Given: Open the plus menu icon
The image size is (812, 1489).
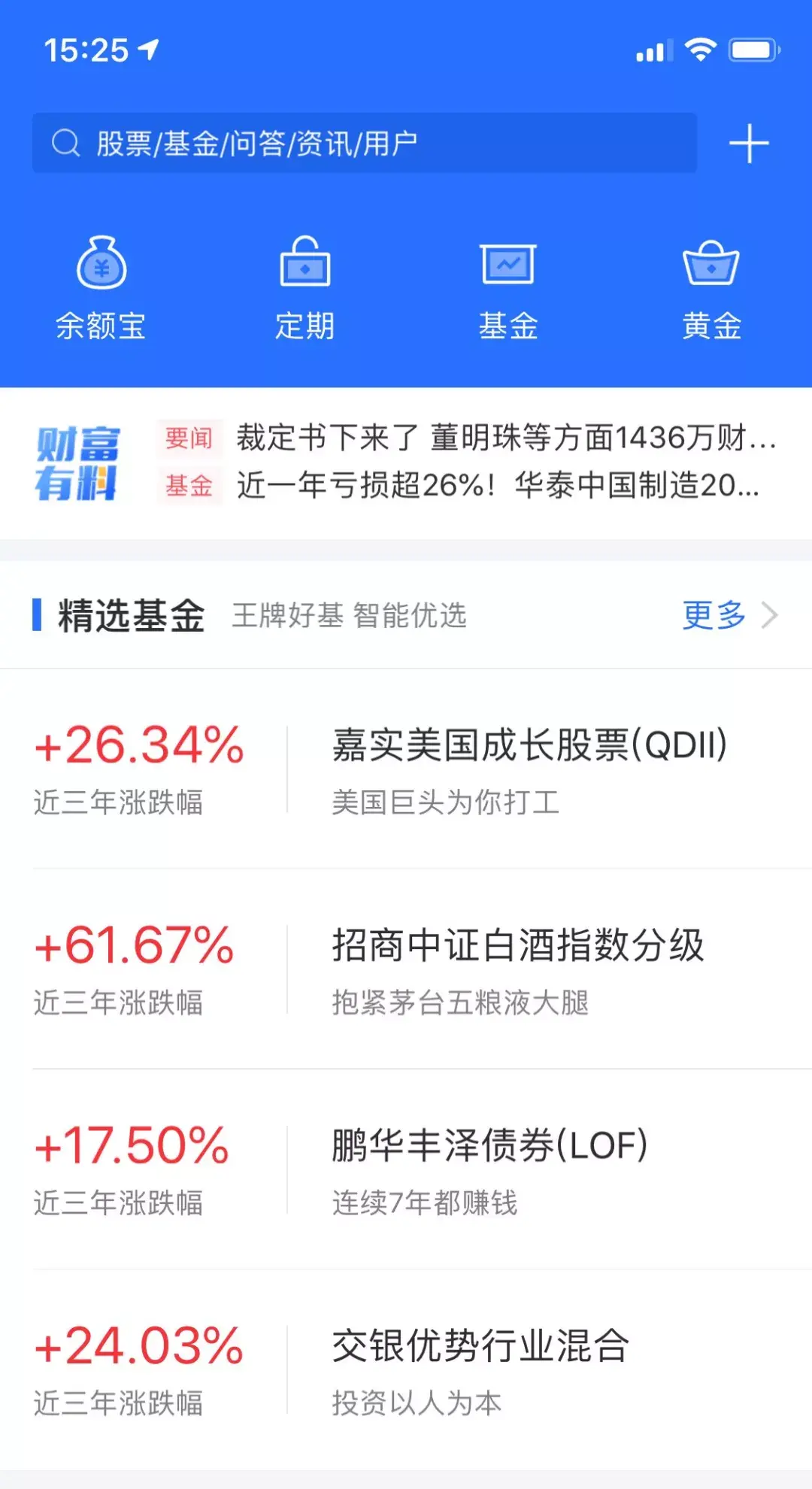Looking at the screenshot, I should click(749, 144).
